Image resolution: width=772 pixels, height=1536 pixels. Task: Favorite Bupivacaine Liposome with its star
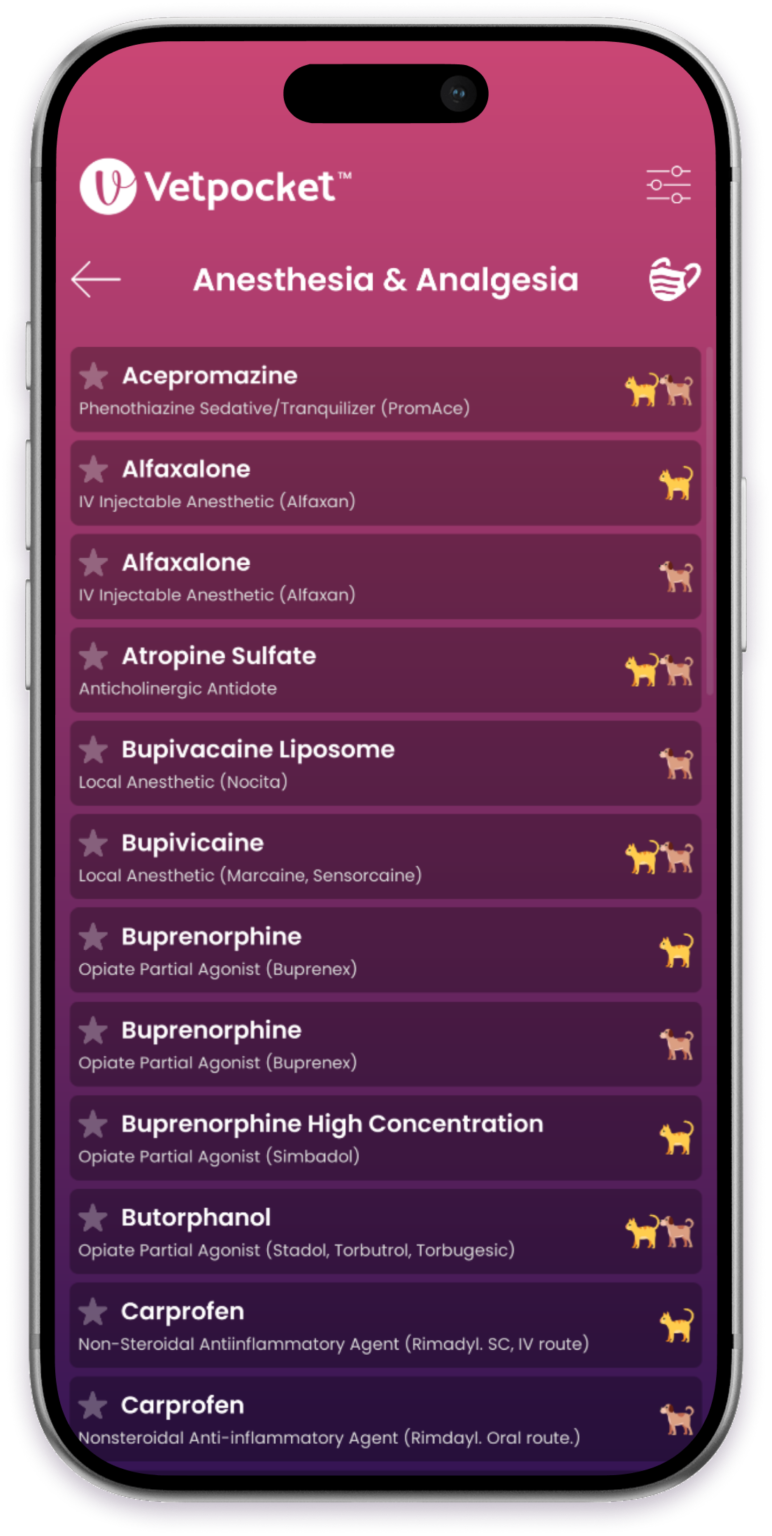(94, 750)
